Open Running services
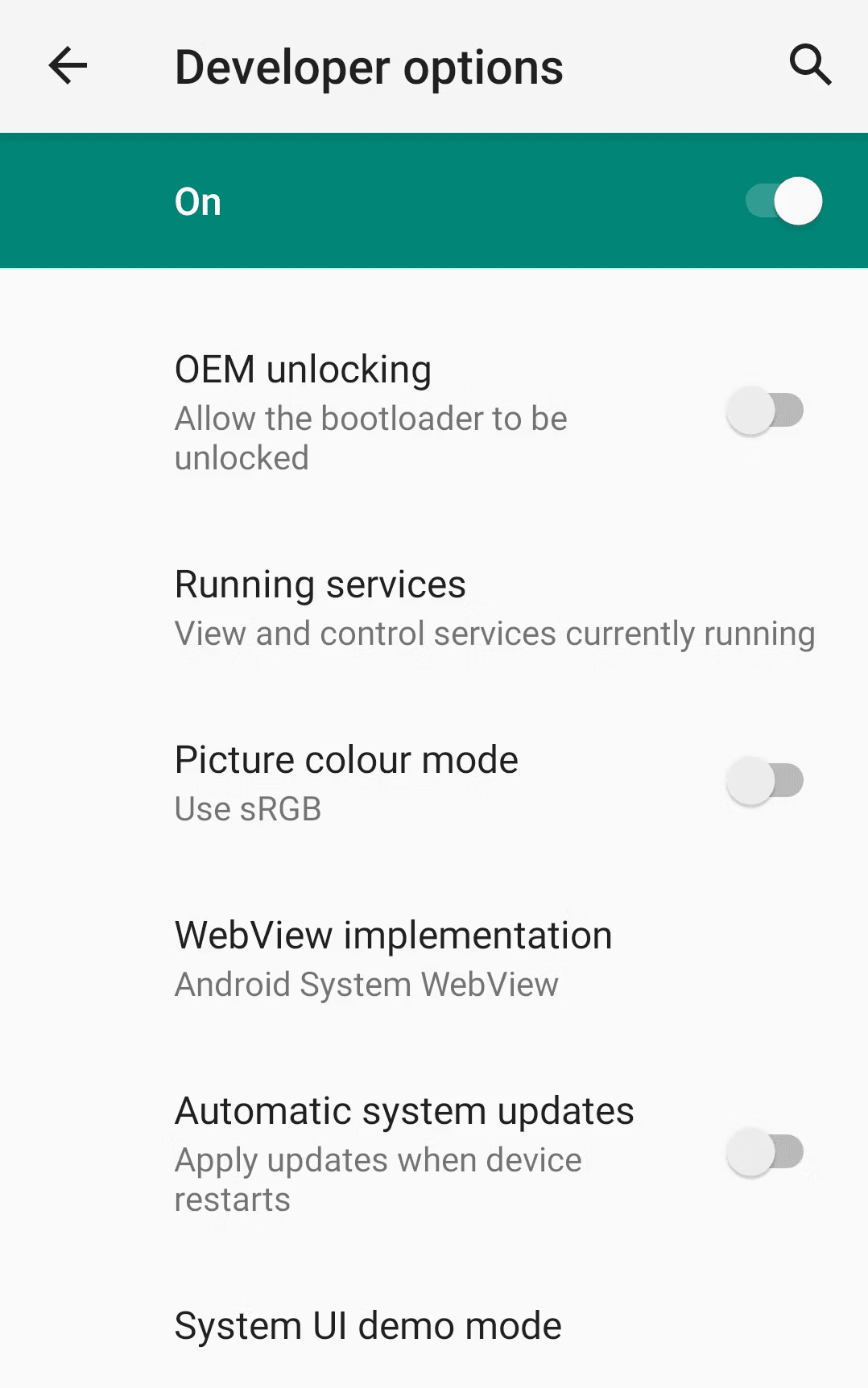Screen dimensions: 868x1388 (x=494, y=609)
